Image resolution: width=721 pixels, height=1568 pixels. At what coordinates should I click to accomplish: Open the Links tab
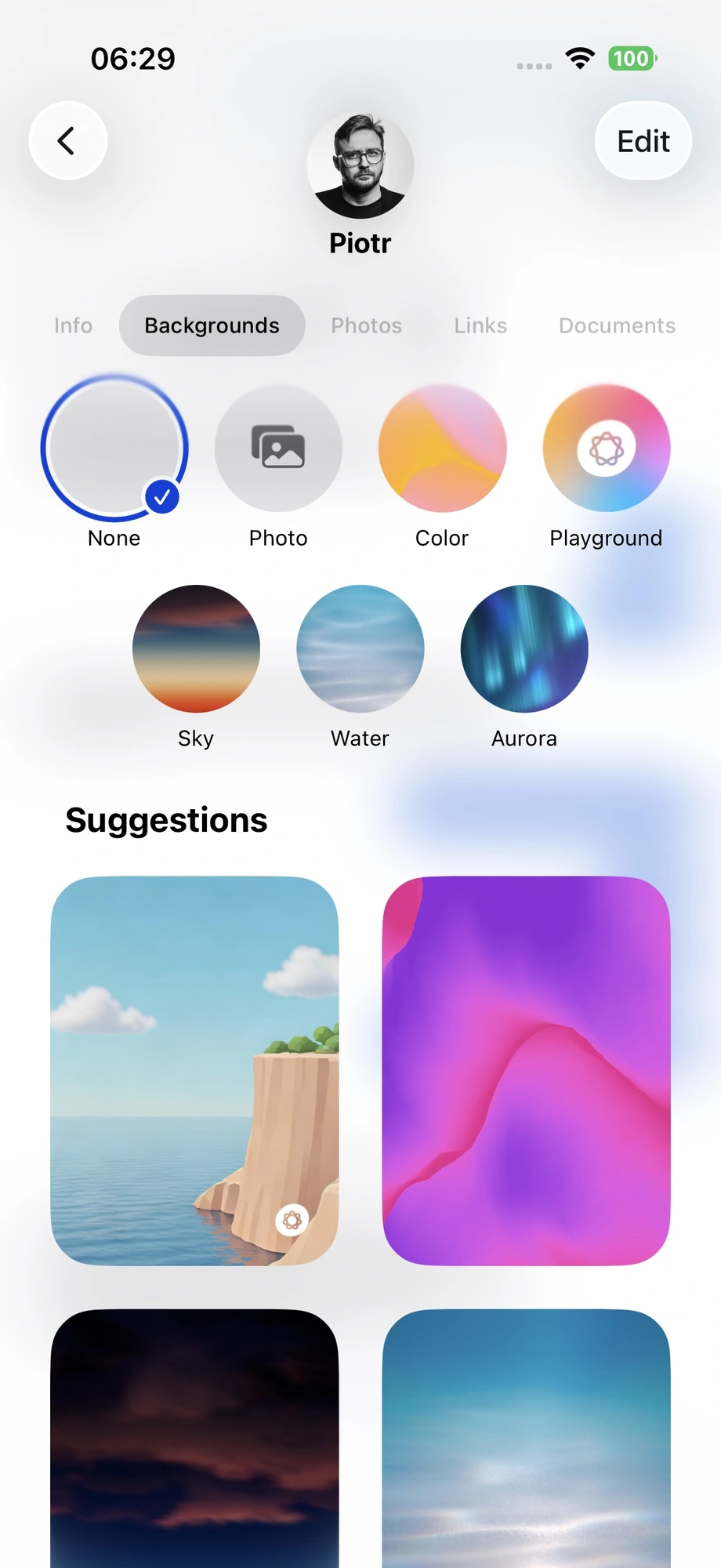(480, 325)
